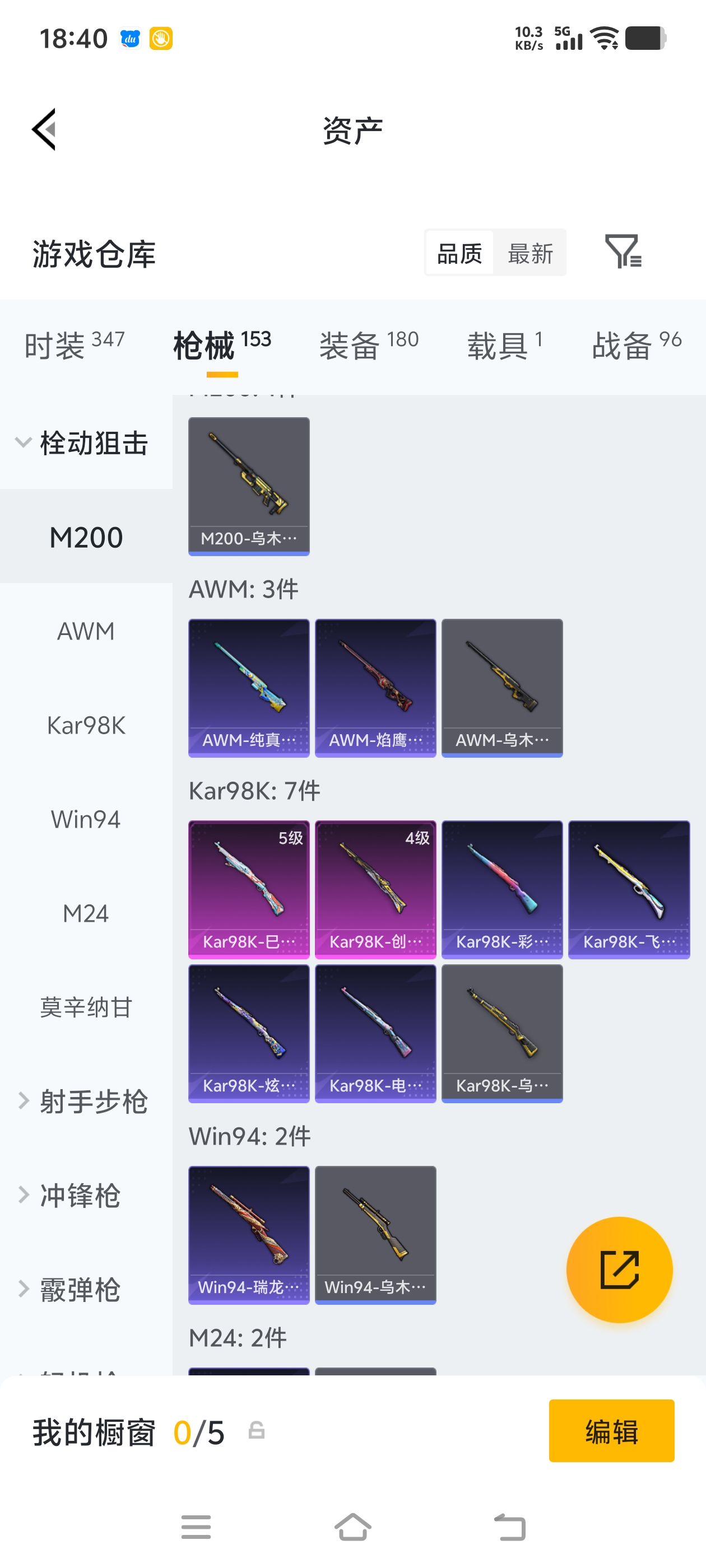Sort inventory by 品质
Image resolution: width=706 pixels, height=1568 pixels.
click(x=460, y=253)
